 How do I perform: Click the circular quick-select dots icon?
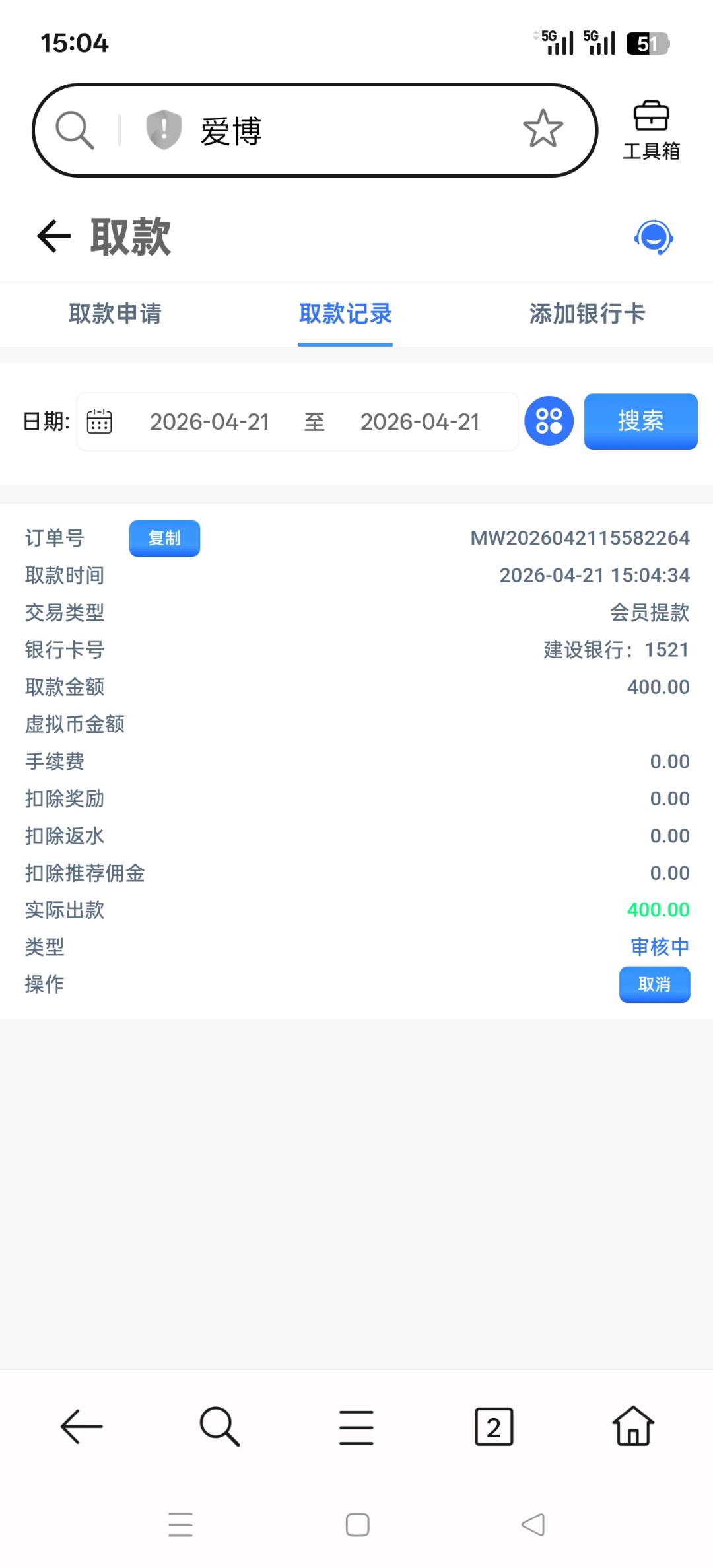point(549,421)
